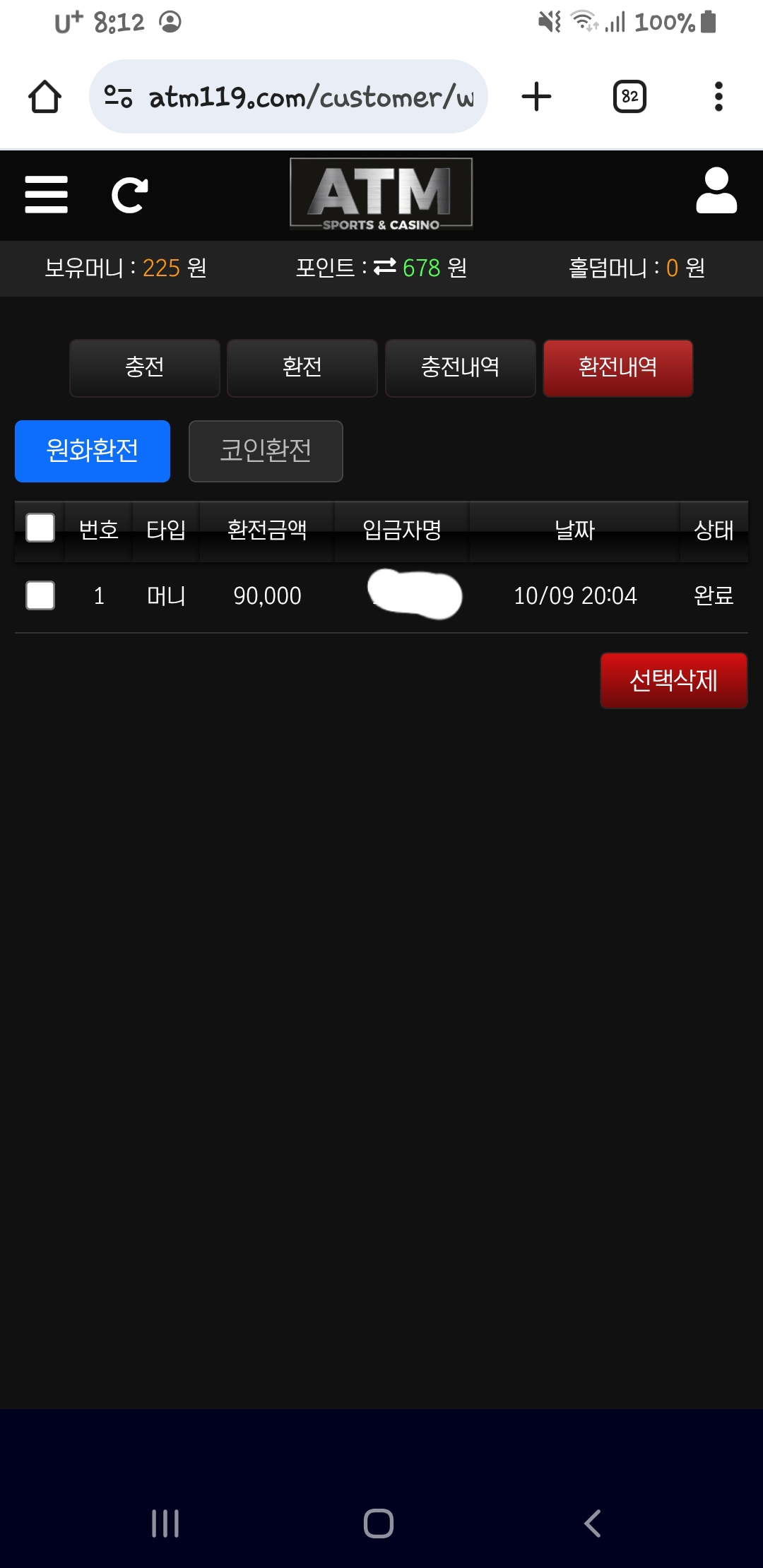Refresh the page with the reload icon
The width and height of the screenshot is (763, 1568).
130,195
